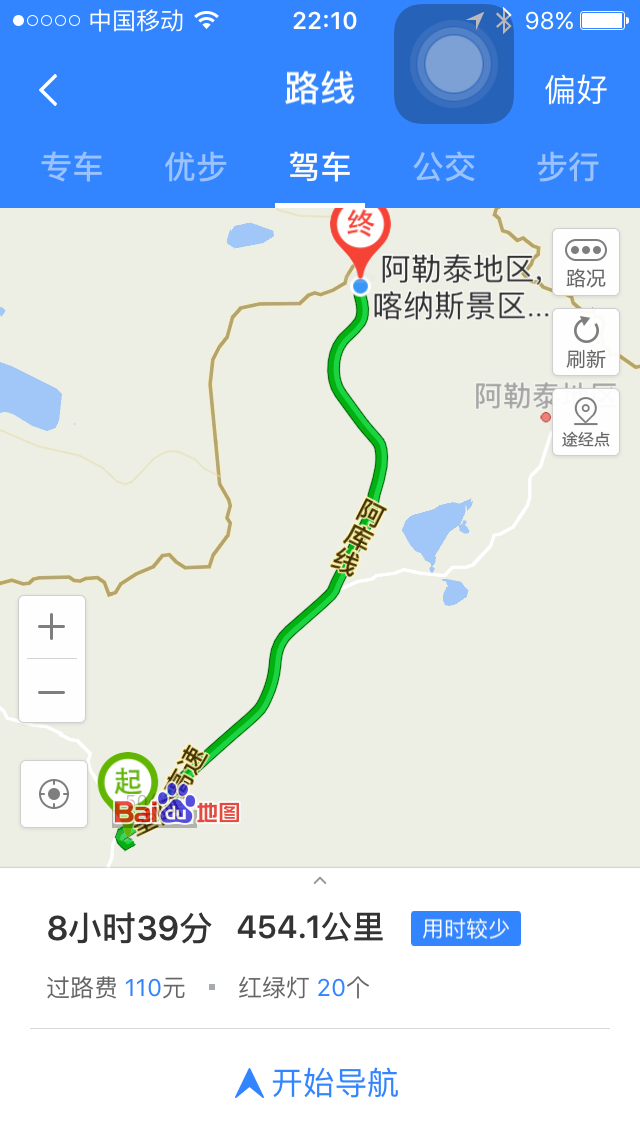This screenshot has width=640, height=1136.
Task: Switch to the 优步 tab
Action: click(196, 167)
